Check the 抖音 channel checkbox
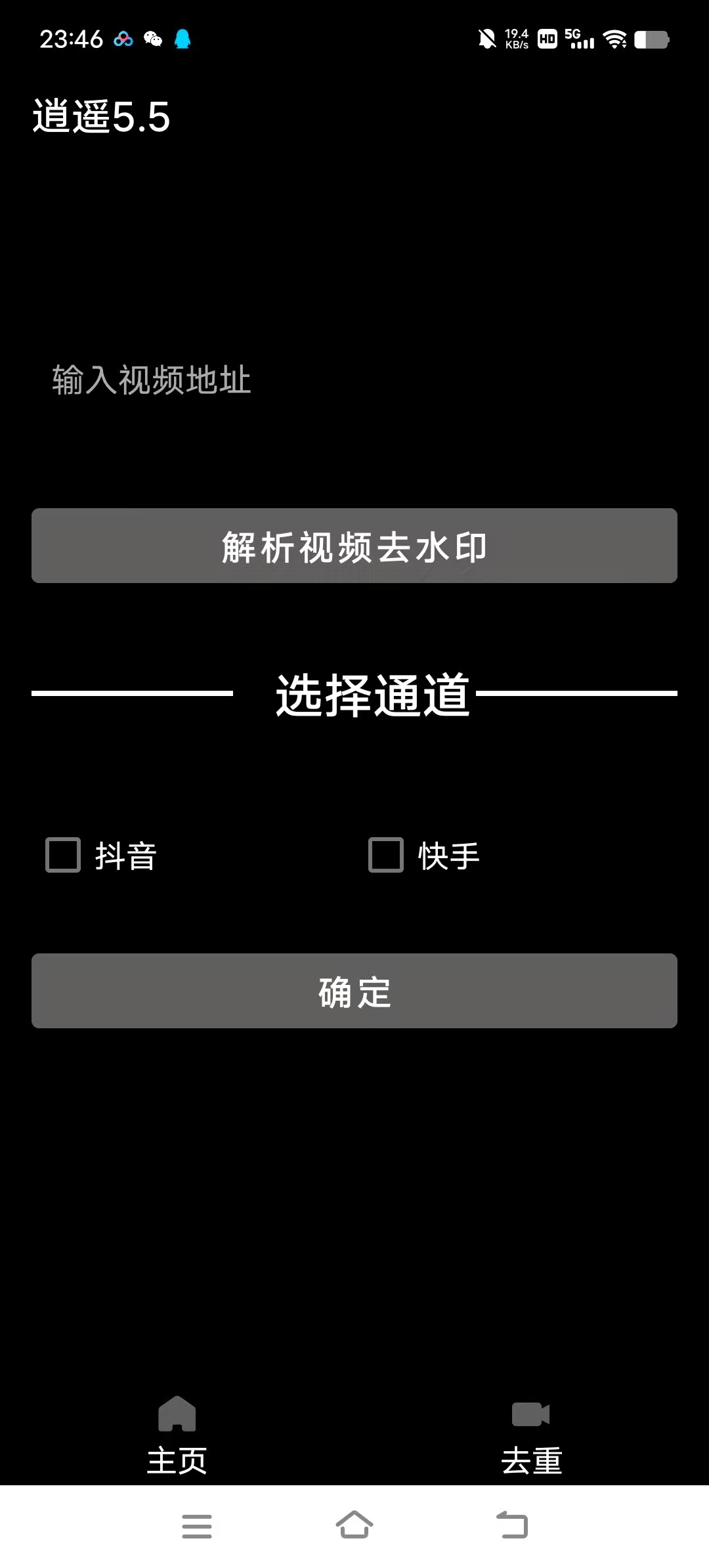Screen dimensions: 709x1568 [63, 855]
